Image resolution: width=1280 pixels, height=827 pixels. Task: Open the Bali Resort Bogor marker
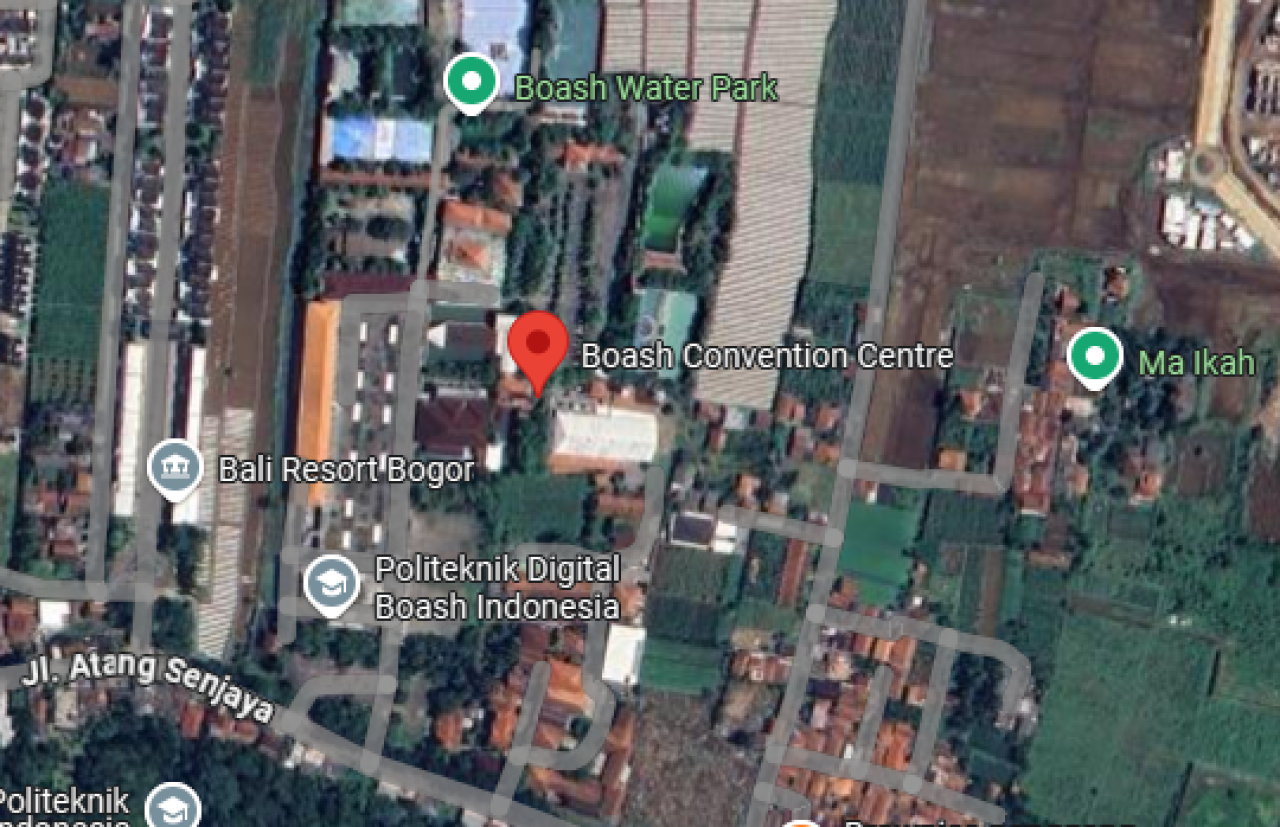[176, 468]
